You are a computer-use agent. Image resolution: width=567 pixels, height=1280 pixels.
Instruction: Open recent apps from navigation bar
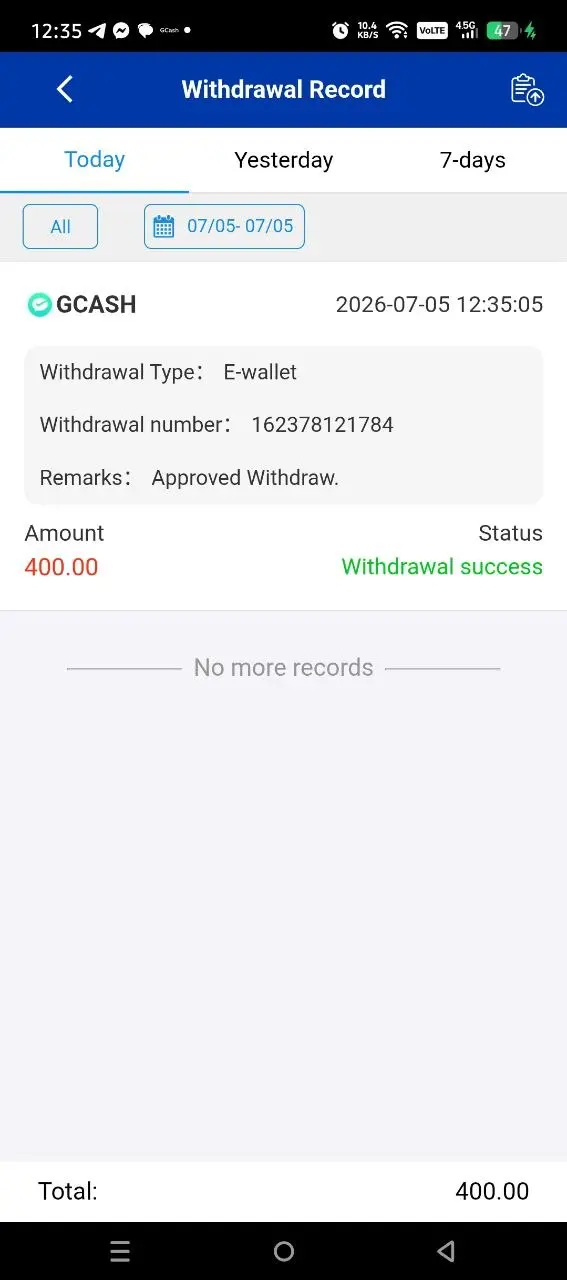[120, 1251]
